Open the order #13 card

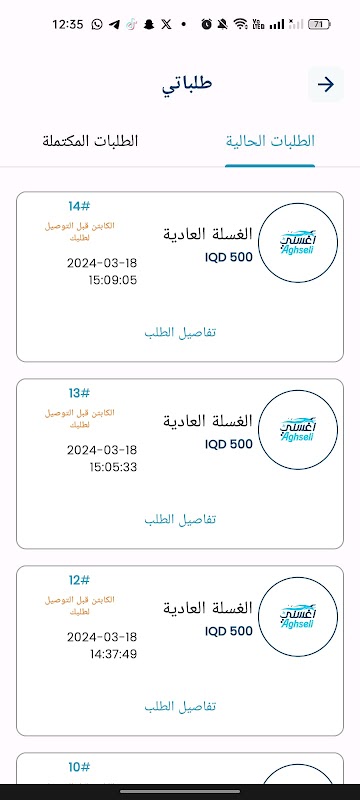(x=180, y=464)
